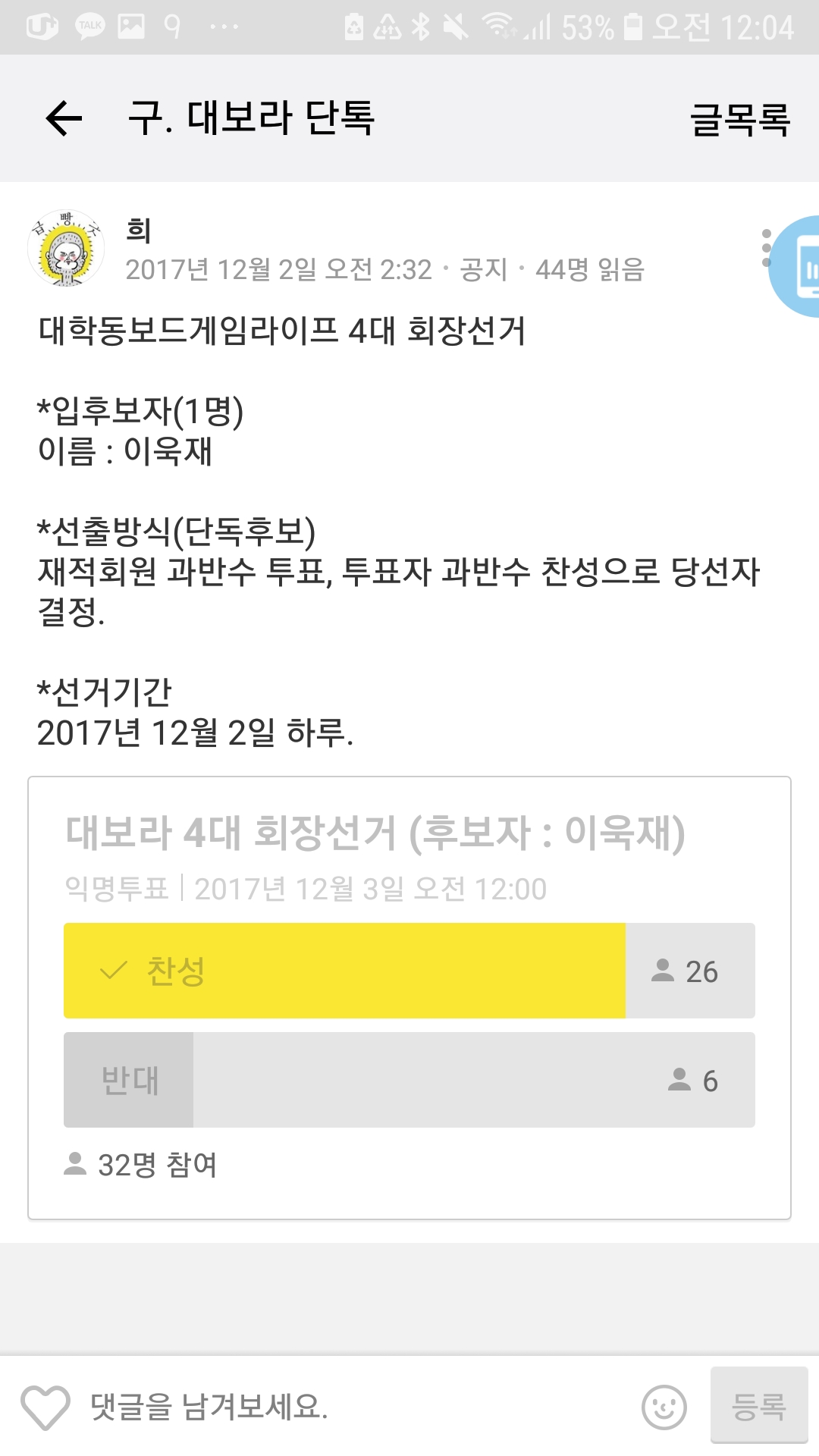Open the emoticon picker
Image resolution: width=819 pixels, height=1456 pixels.
[x=664, y=1407]
